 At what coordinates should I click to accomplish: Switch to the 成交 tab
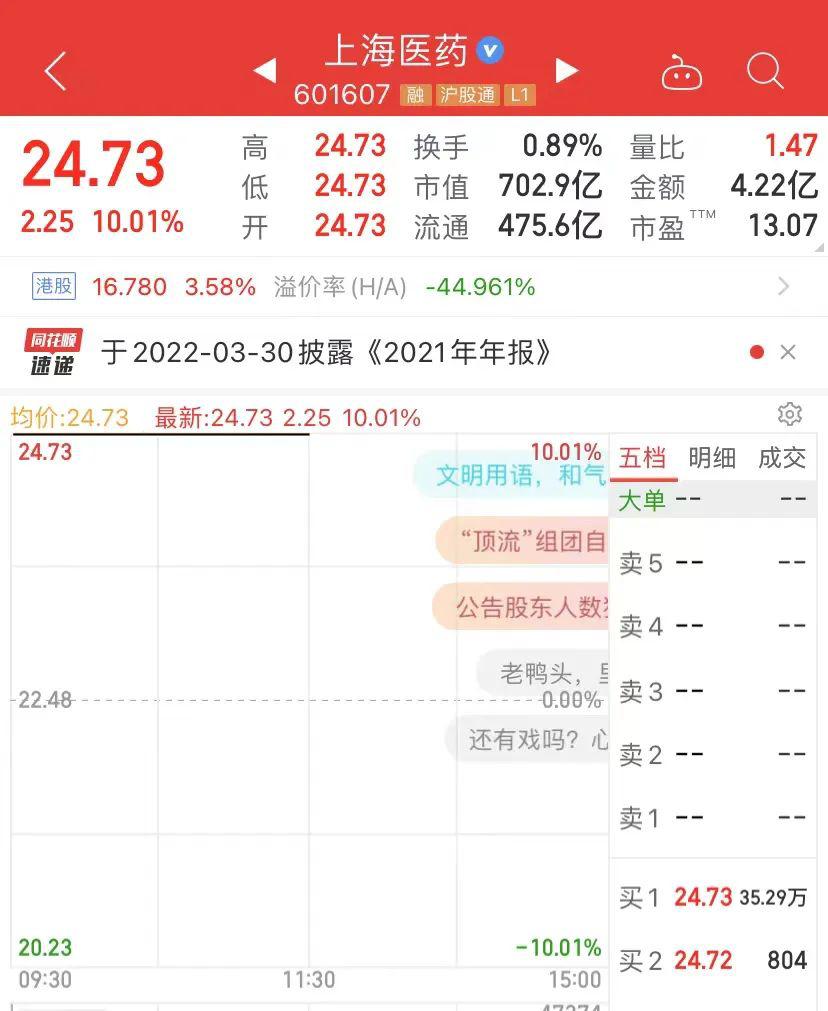782,458
